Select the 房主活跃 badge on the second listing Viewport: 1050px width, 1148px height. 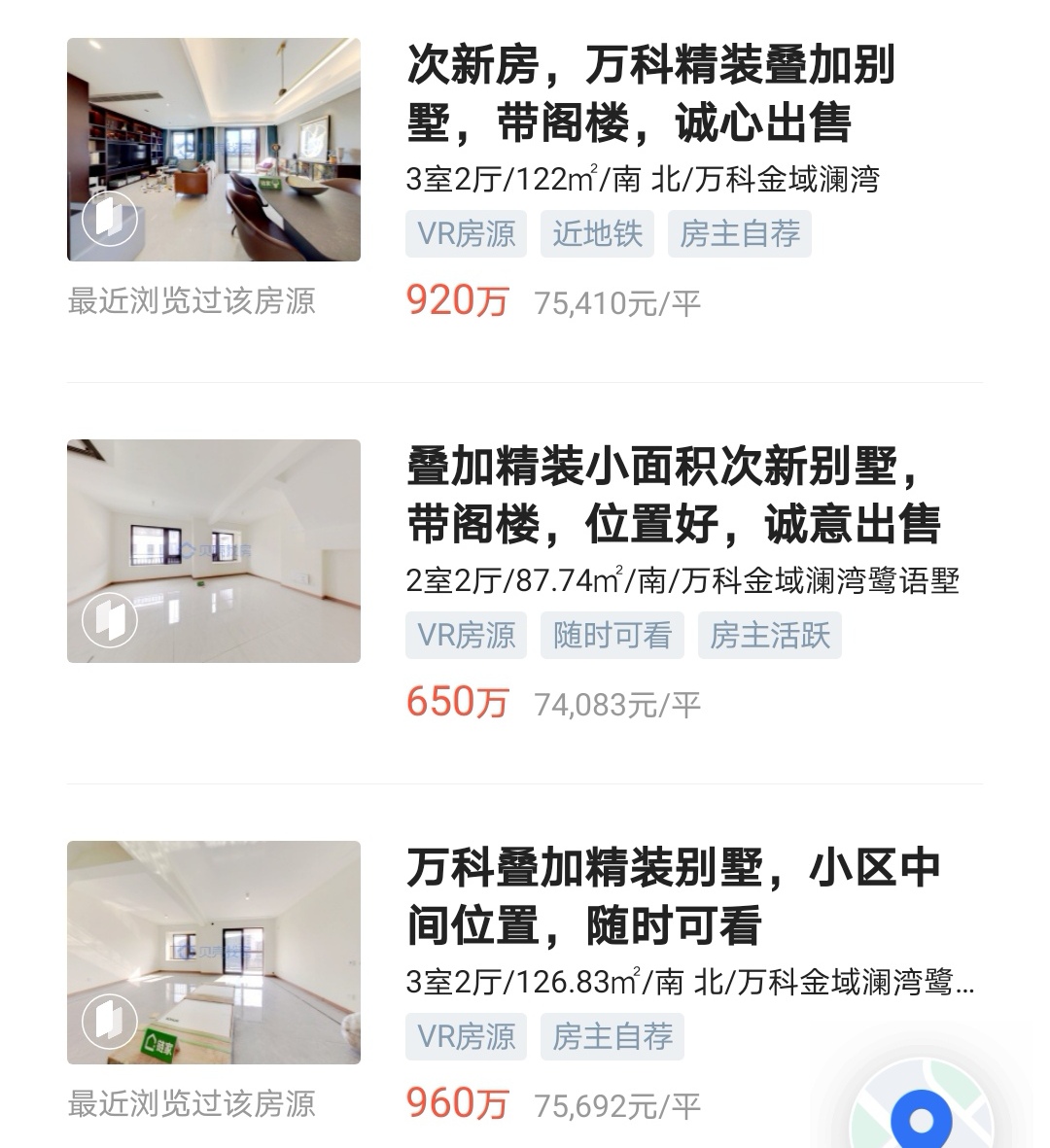click(x=769, y=635)
